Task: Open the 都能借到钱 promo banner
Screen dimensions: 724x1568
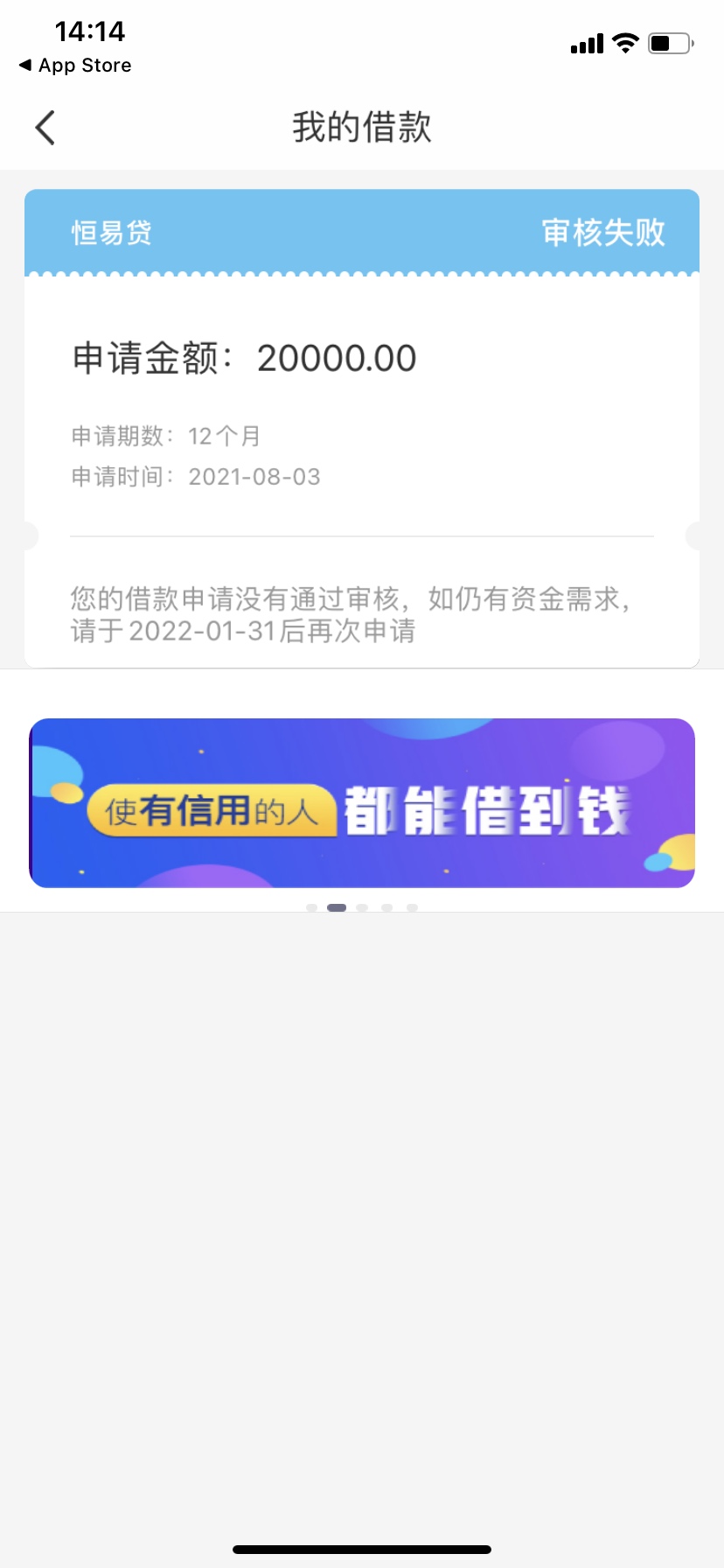Action: click(x=362, y=803)
